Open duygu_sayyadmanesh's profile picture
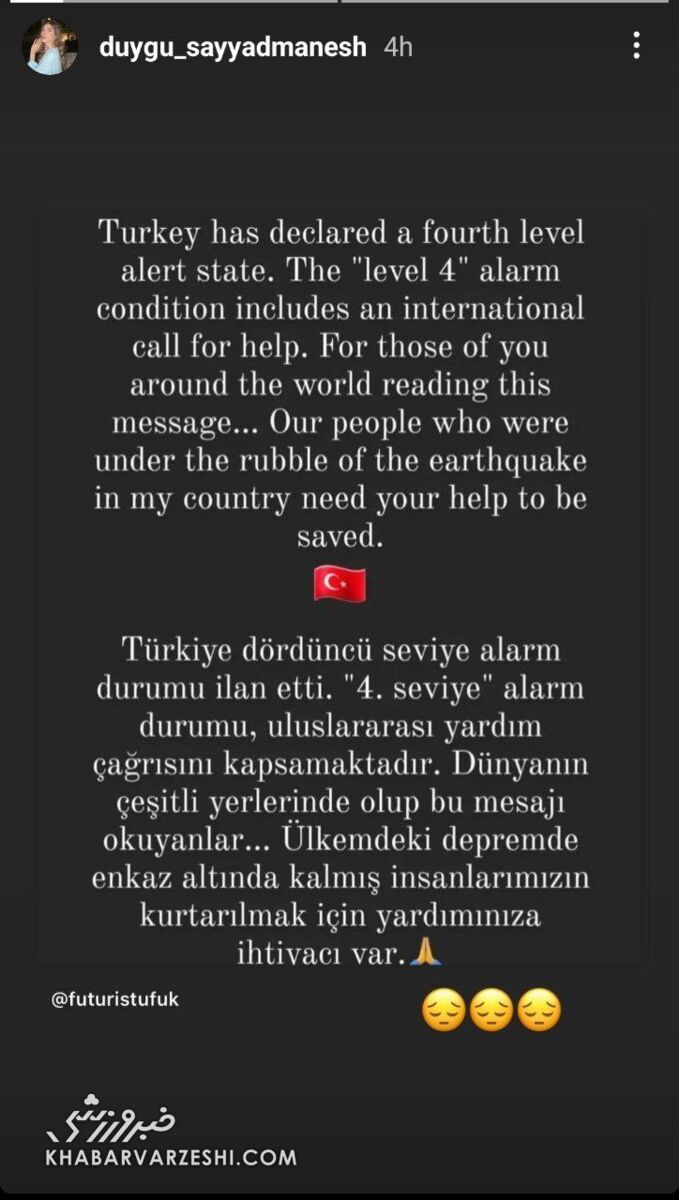The width and height of the screenshot is (679, 1200). tap(49, 46)
